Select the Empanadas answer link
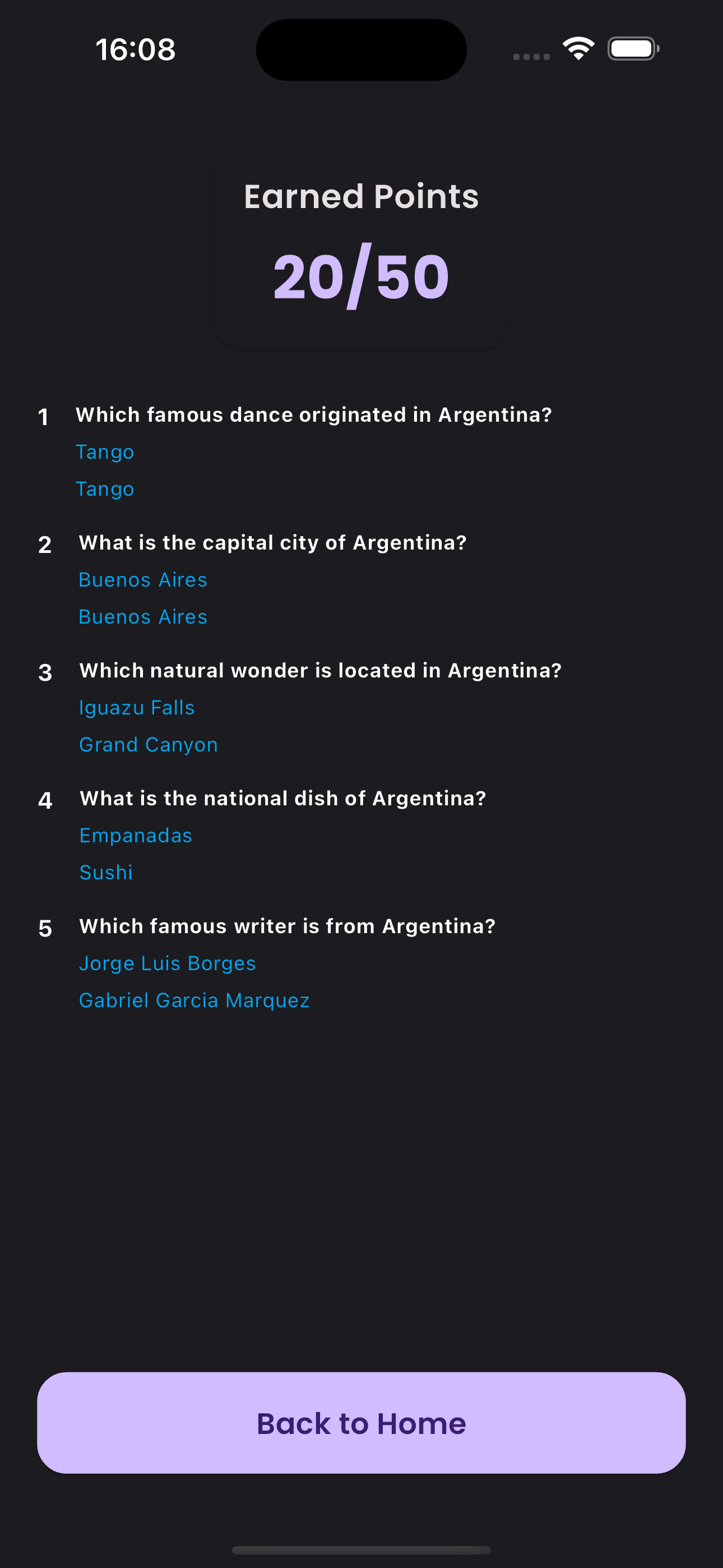 (135, 836)
